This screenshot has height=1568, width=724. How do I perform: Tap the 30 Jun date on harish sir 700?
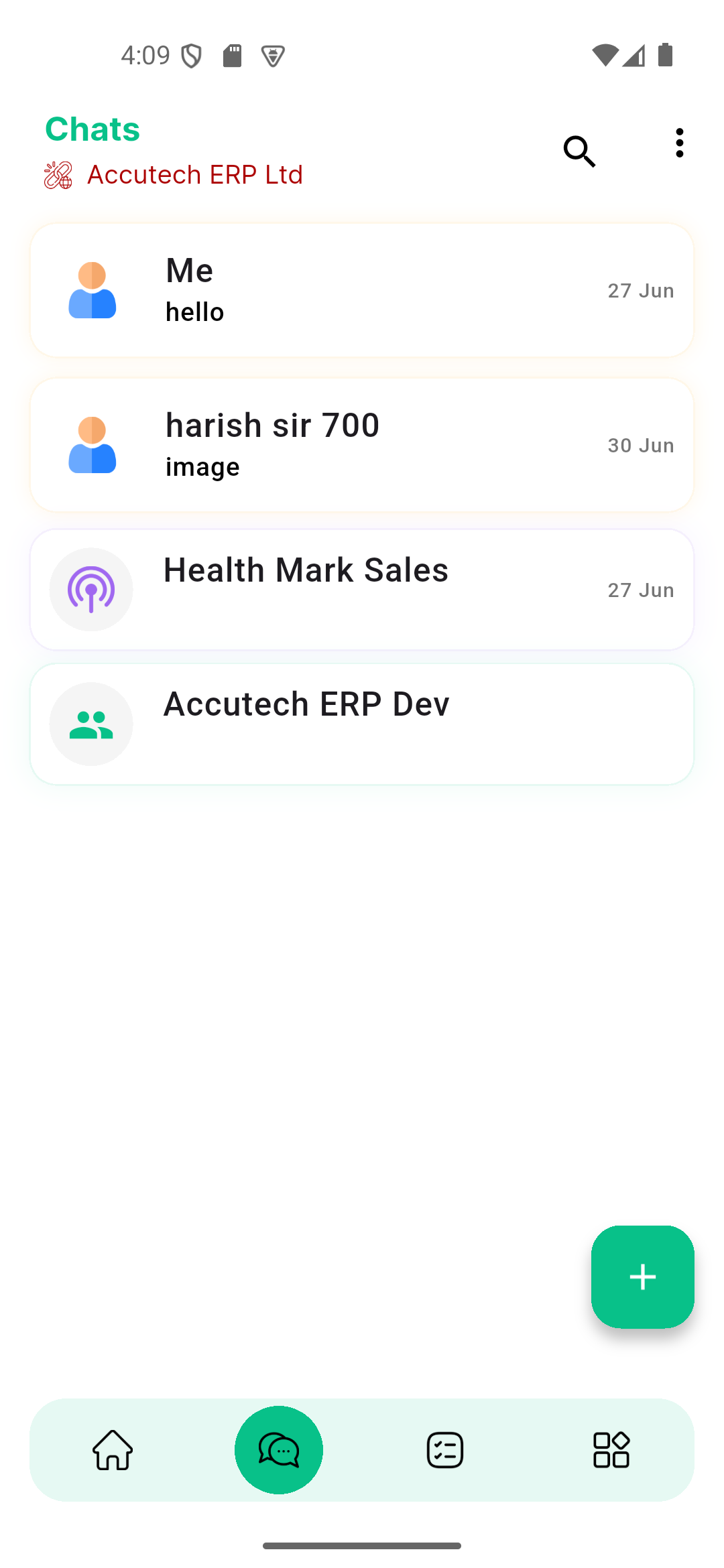point(641,444)
